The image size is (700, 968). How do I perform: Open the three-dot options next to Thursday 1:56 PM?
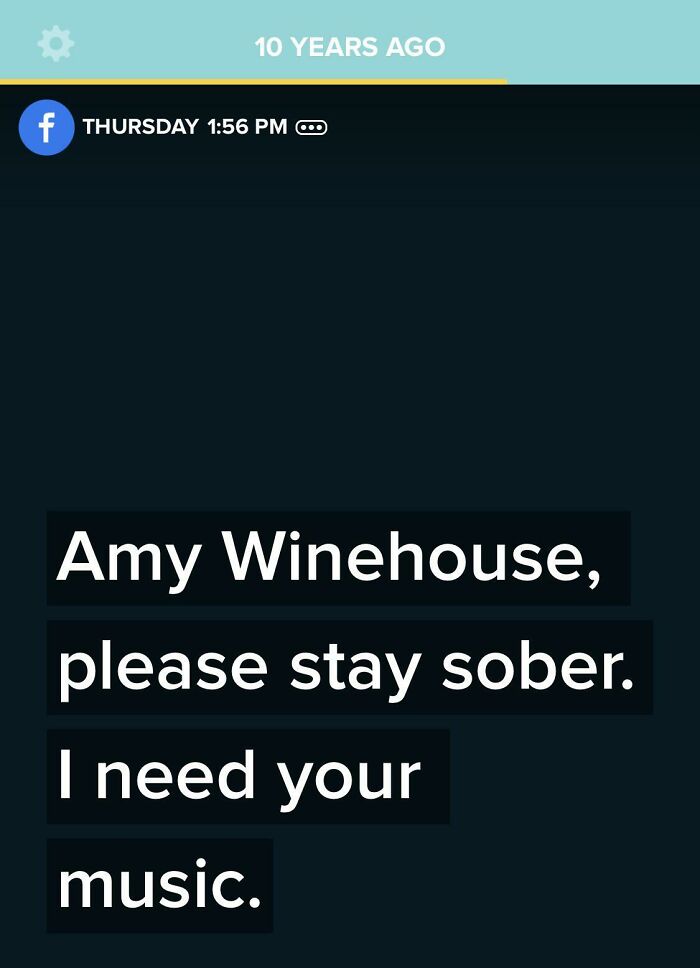coord(312,128)
